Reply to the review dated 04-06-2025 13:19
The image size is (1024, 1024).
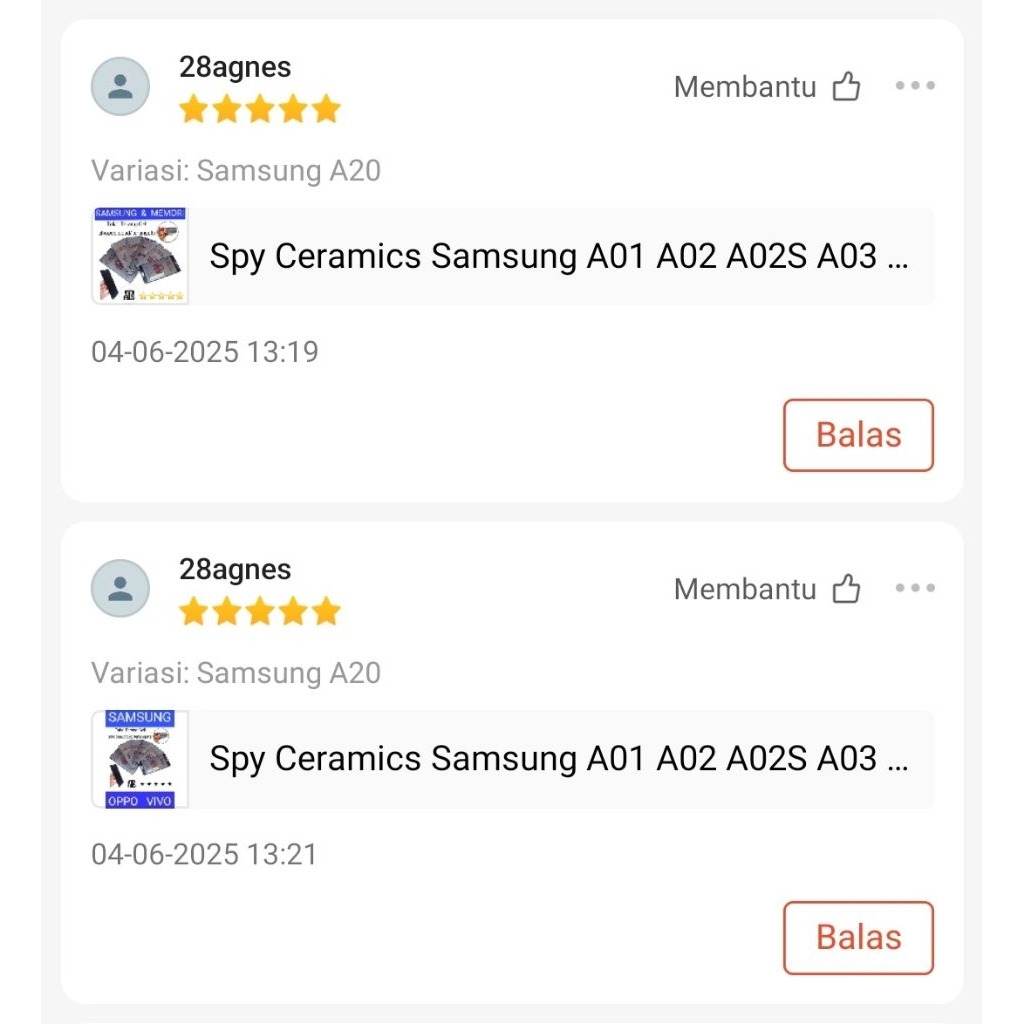point(858,435)
